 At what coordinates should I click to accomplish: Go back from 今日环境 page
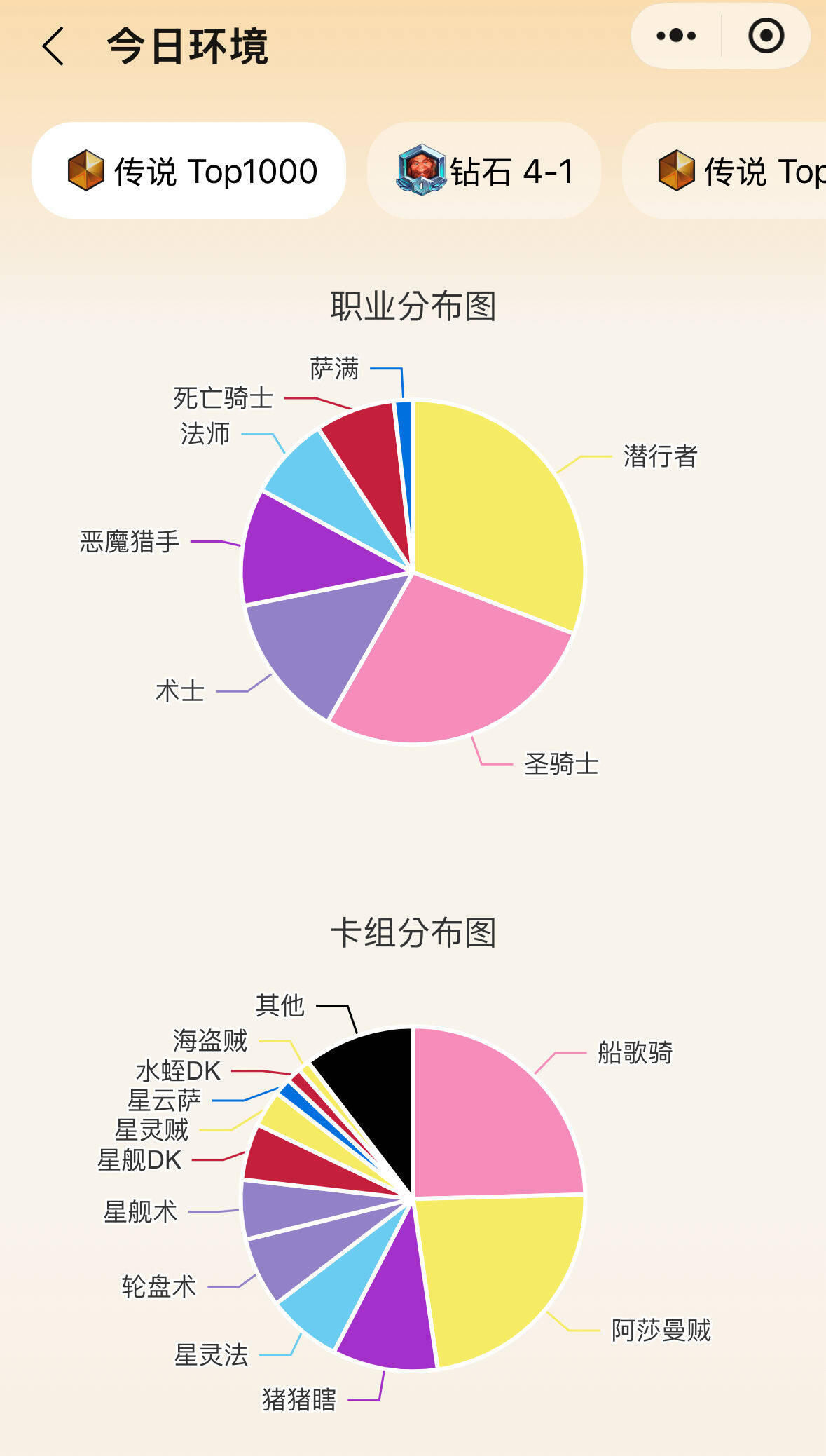click(53, 46)
